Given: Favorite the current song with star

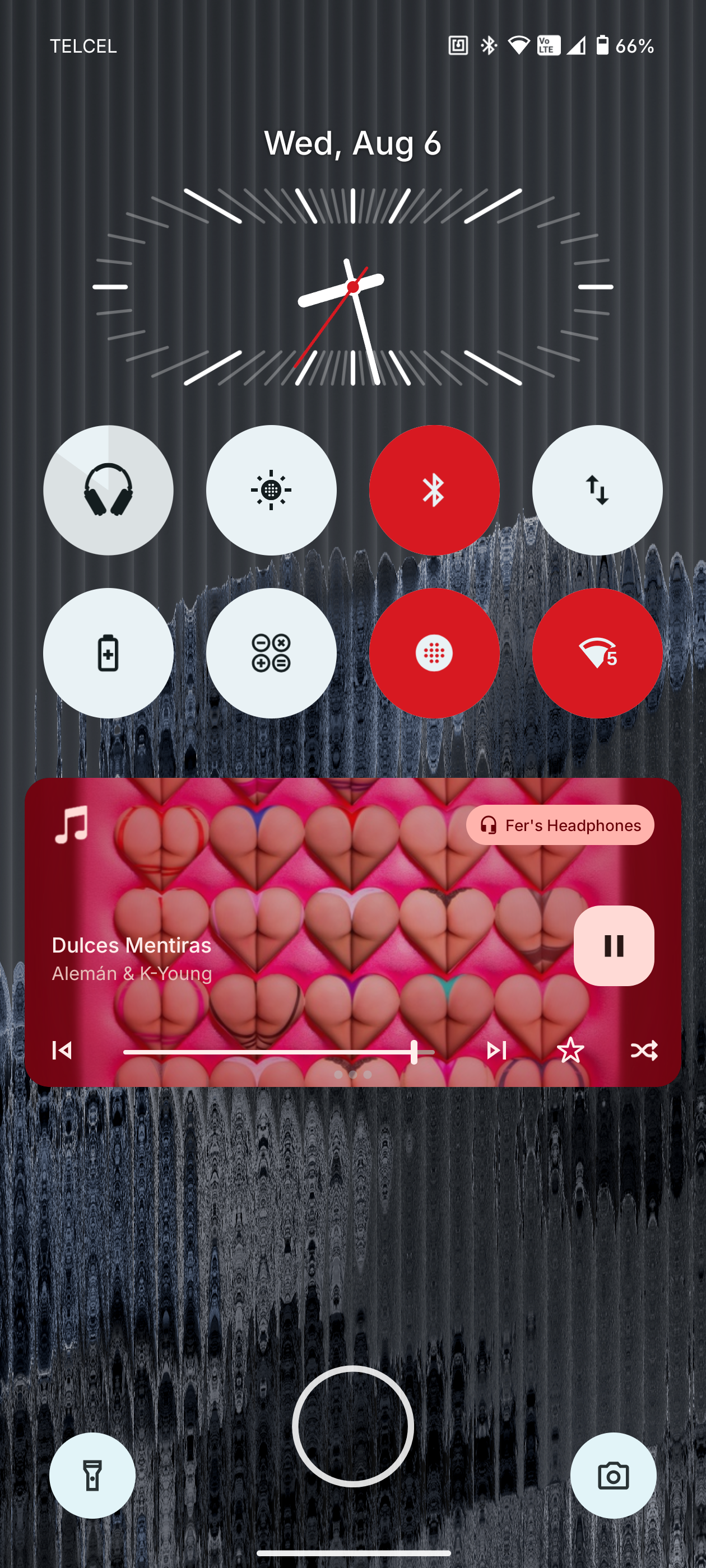Looking at the screenshot, I should (x=570, y=1050).
